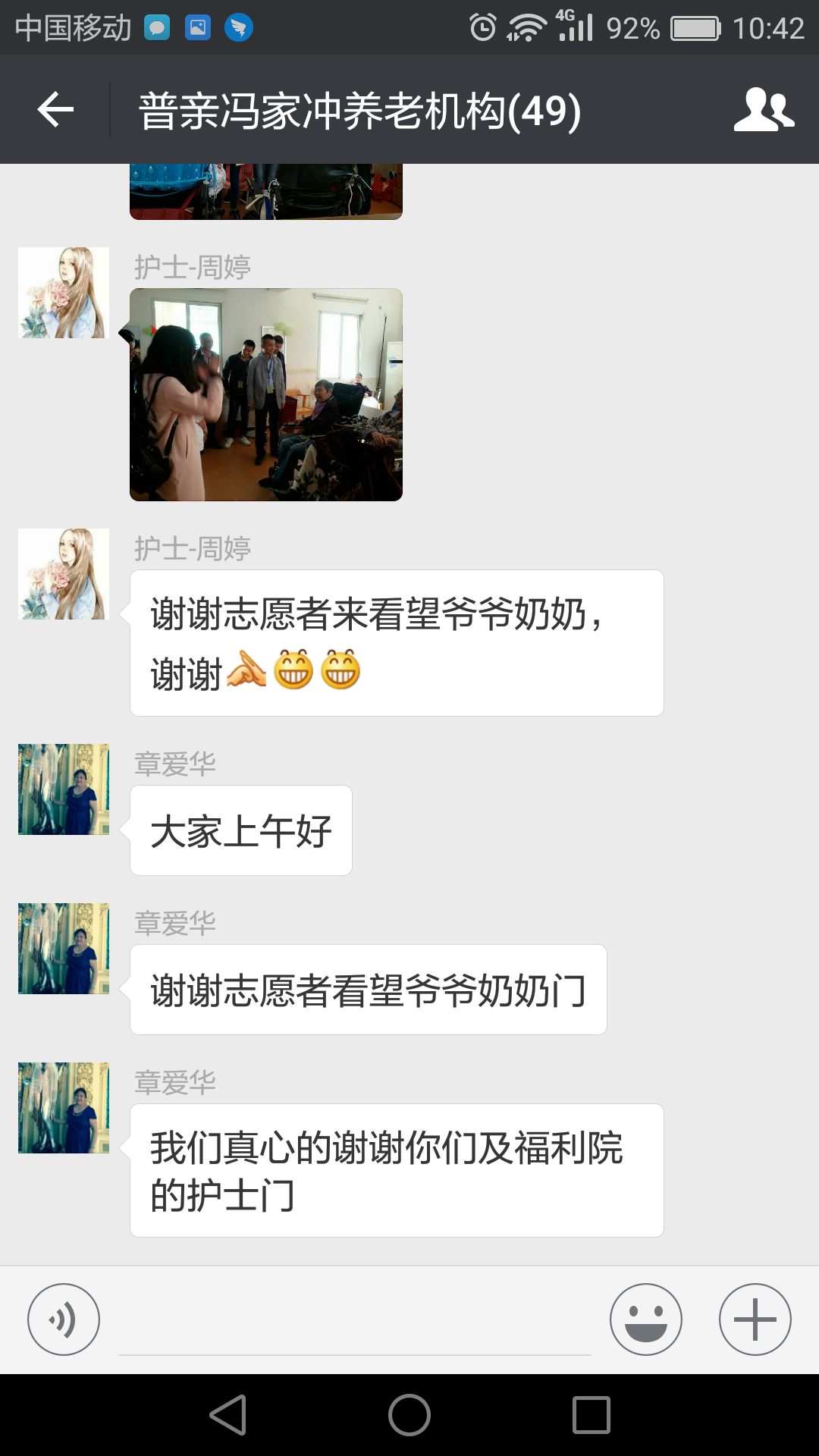819x1456 pixels.
Task: Open the emoji picker
Action: (x=645, y=1319)
